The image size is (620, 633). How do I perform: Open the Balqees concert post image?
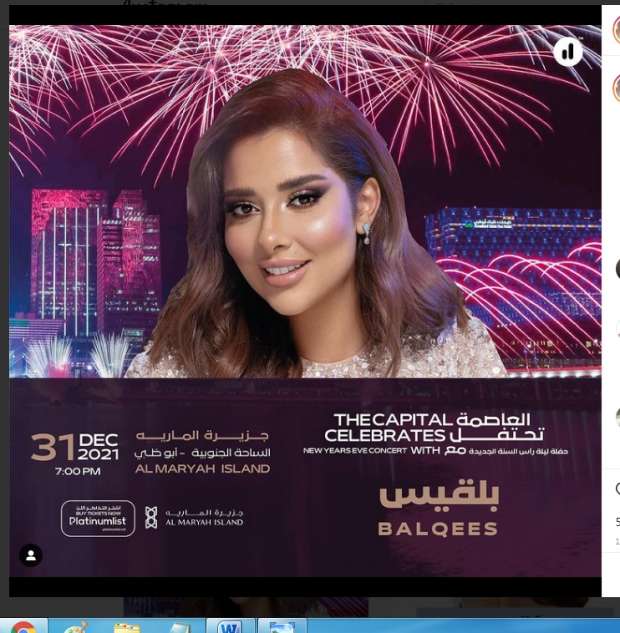coord(305,300)
